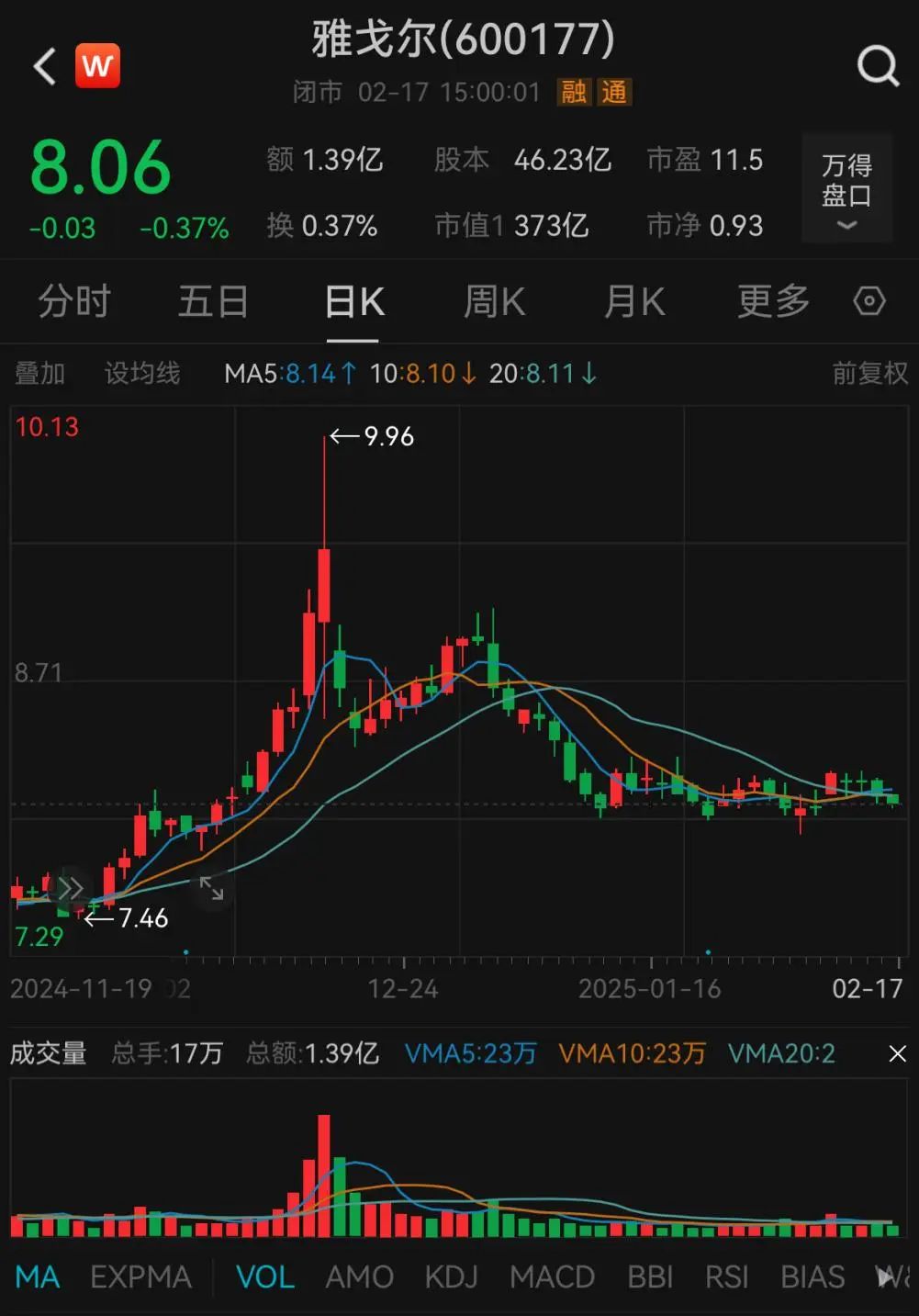Expand the 万得盘口 panel
Viewport: 919px width, 1316px height.
pos(846,188)
